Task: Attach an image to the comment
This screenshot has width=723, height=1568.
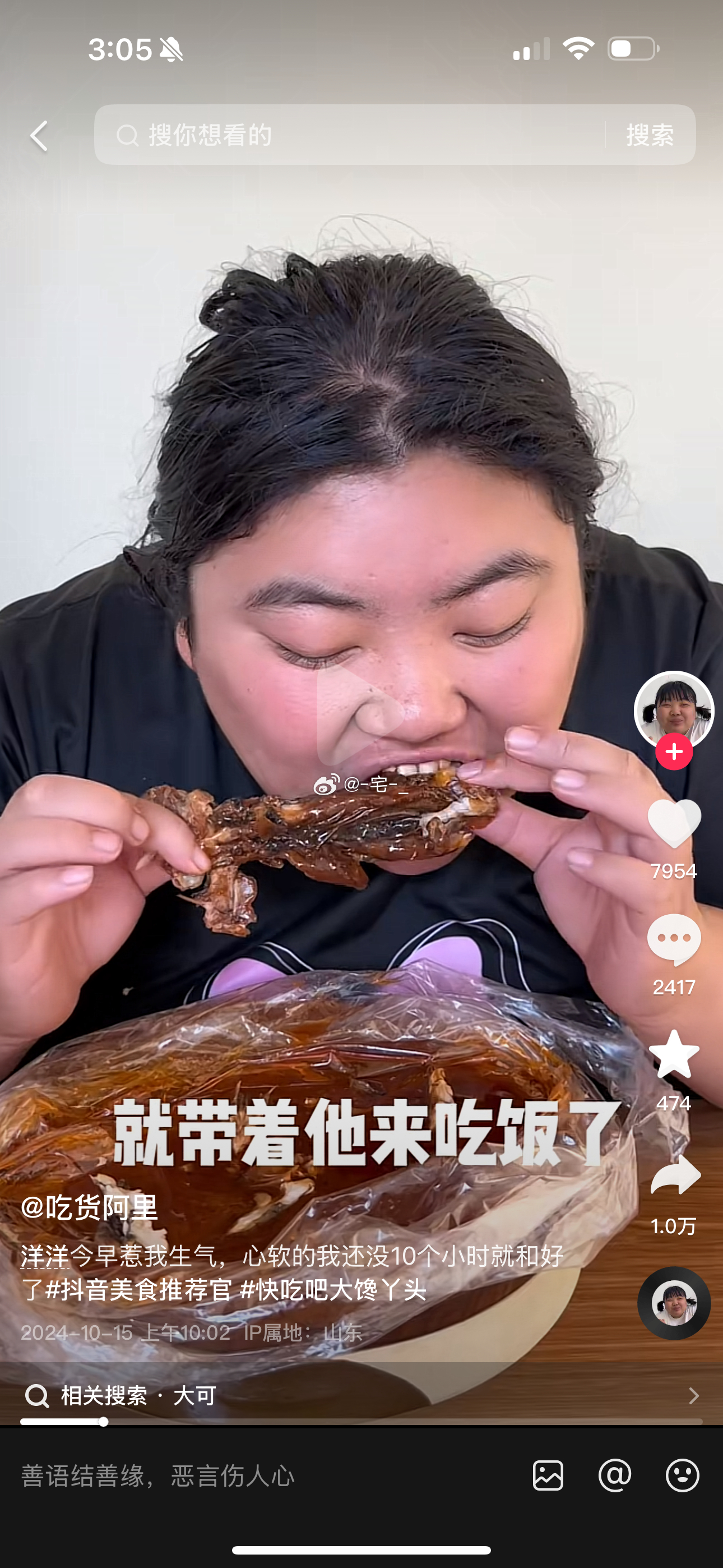Action: pyautogui.click(x=548, y=1475)
